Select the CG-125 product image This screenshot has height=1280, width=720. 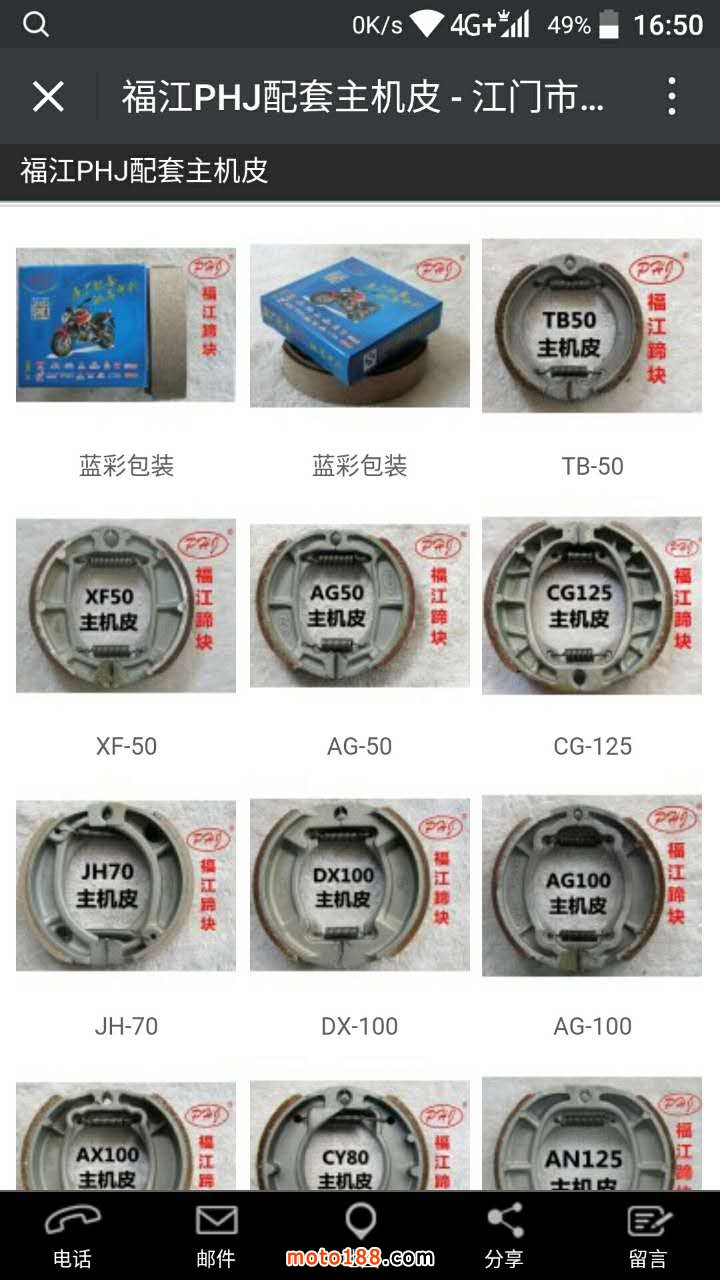click(x=592, y=606)
